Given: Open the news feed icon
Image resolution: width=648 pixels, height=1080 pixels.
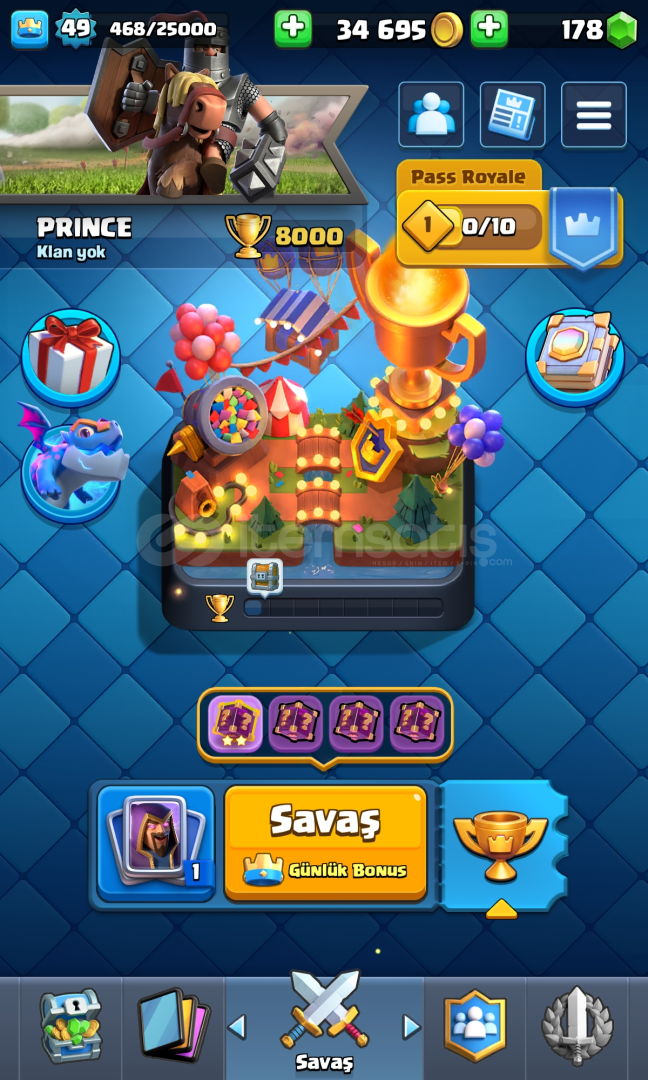Looking at the screenshot, I should pyautogui.click(x=512, y=114).
